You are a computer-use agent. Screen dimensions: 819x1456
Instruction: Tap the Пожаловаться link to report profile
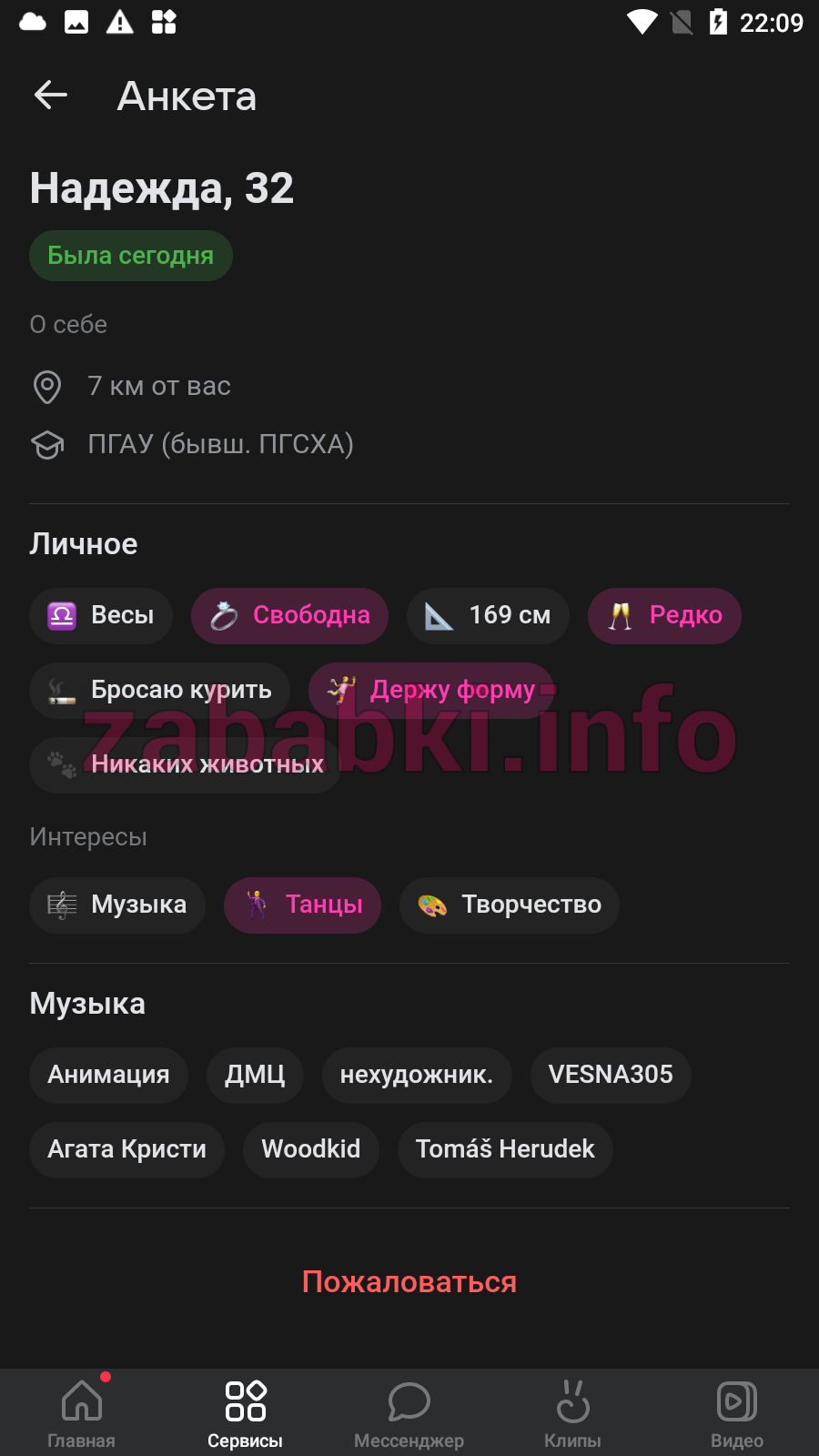click(409, 1281)
